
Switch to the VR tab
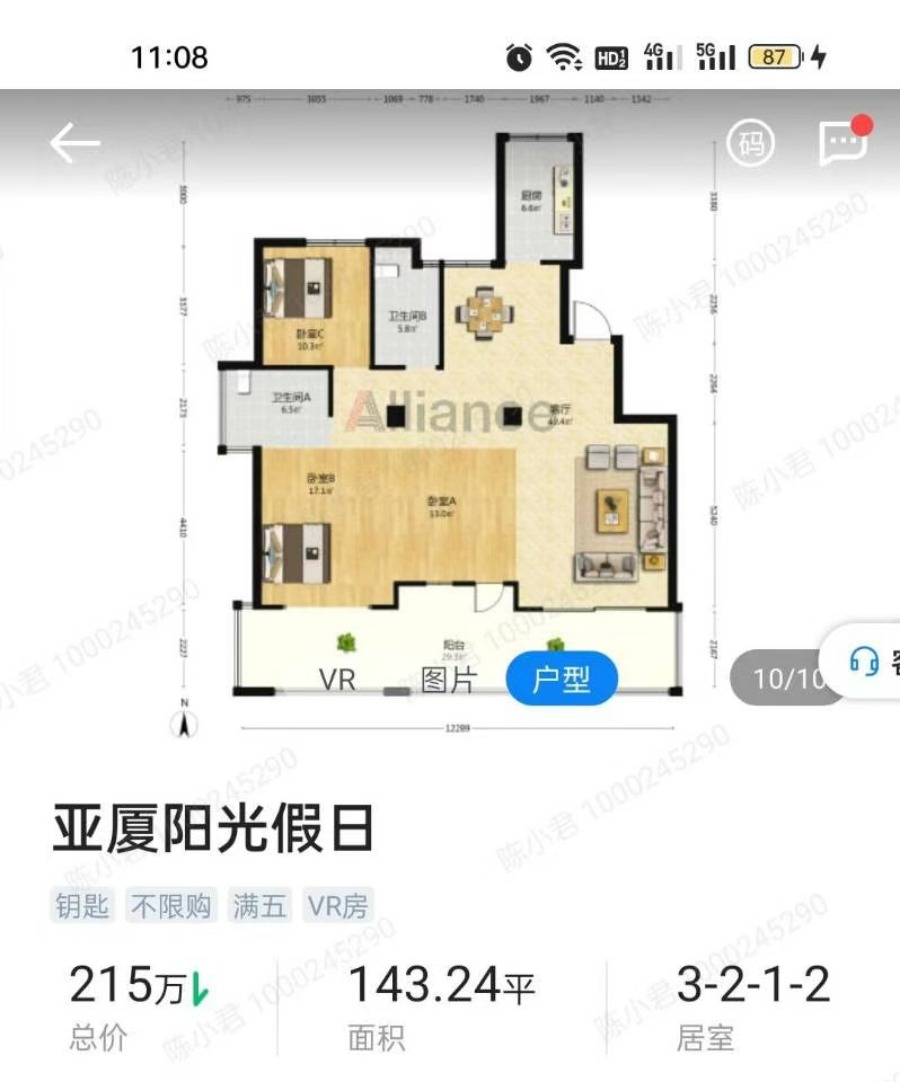point(338,680)
